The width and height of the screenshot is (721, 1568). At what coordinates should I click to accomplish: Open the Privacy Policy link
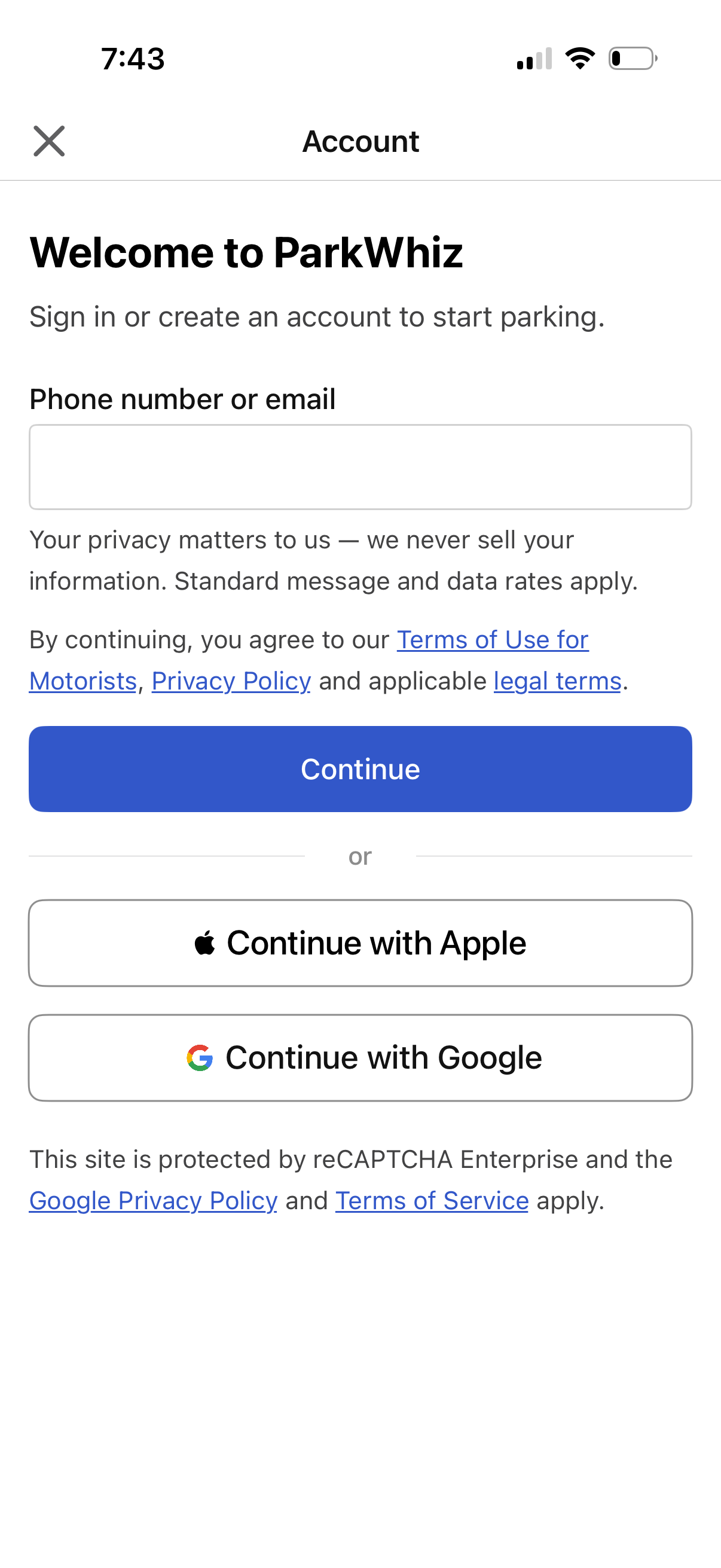(x=231, y=681)
